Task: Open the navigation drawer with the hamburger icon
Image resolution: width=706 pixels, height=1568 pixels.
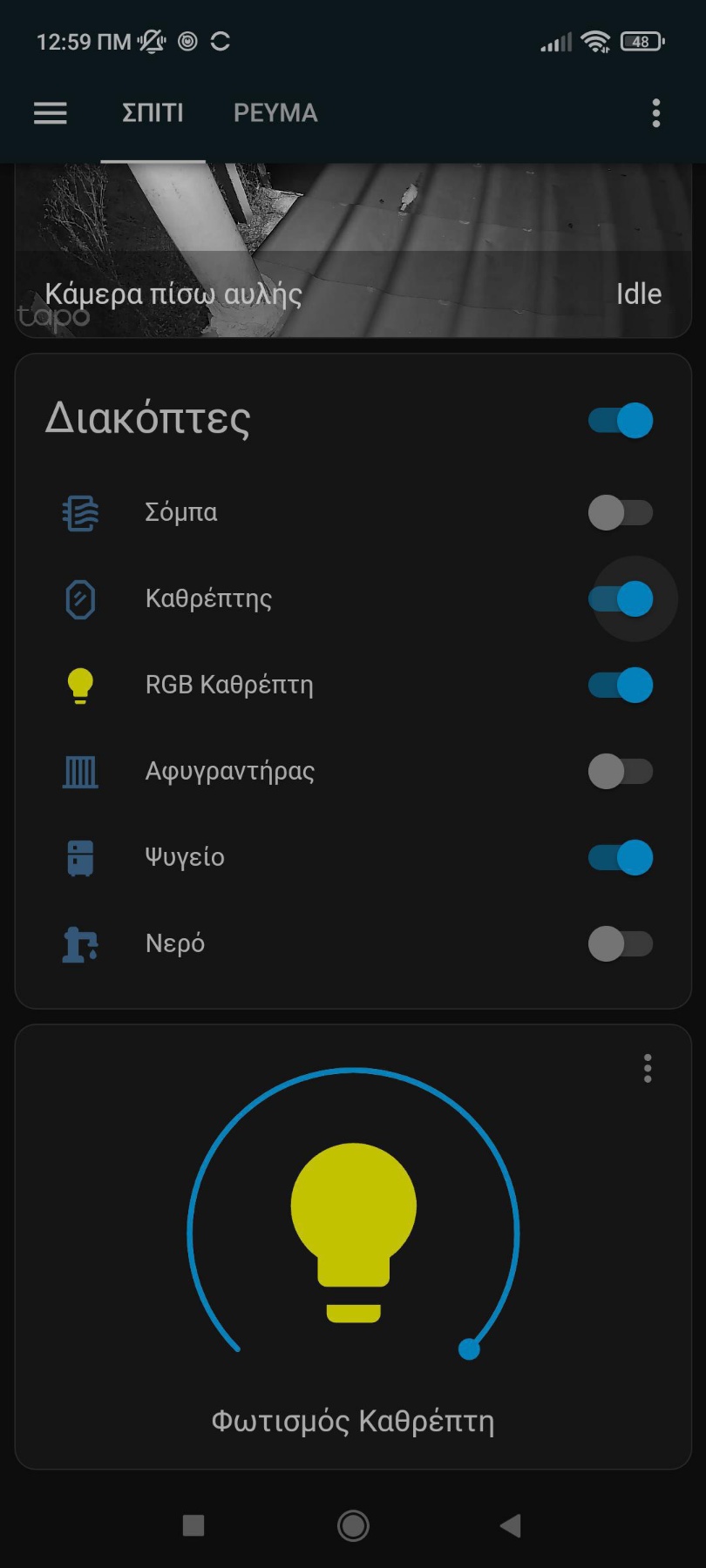Action: (x=50, y=113)
